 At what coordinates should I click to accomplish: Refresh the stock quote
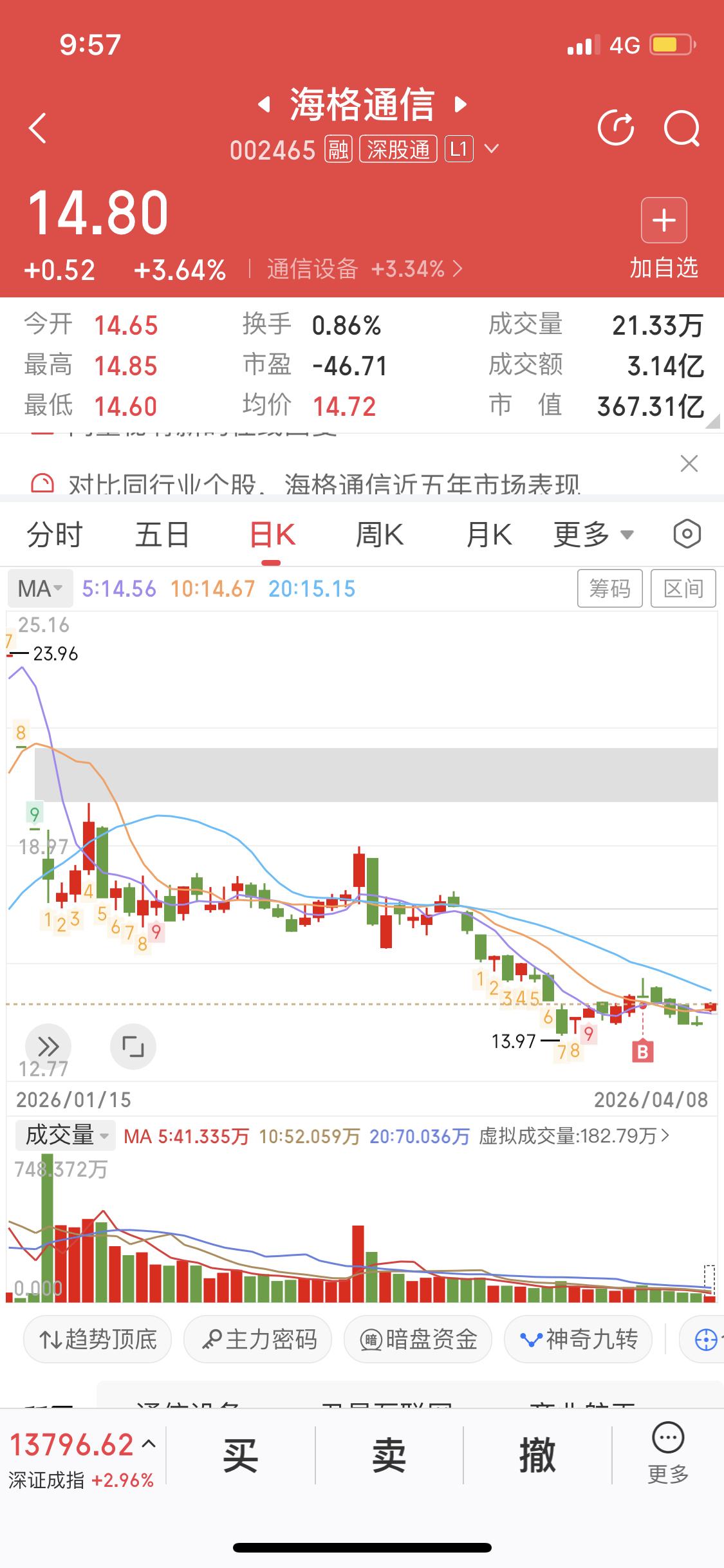[x=616, y=129]
